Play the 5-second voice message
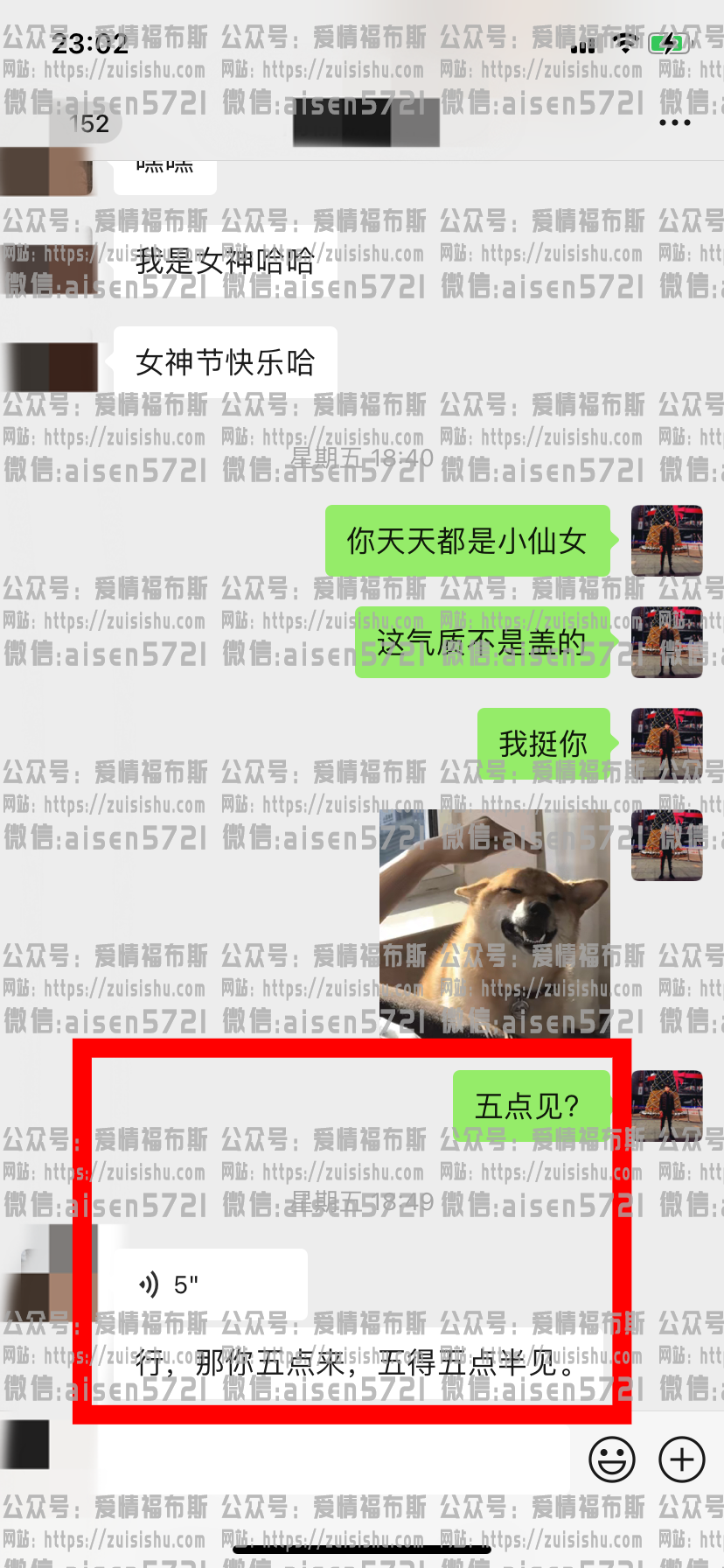 210,1284
